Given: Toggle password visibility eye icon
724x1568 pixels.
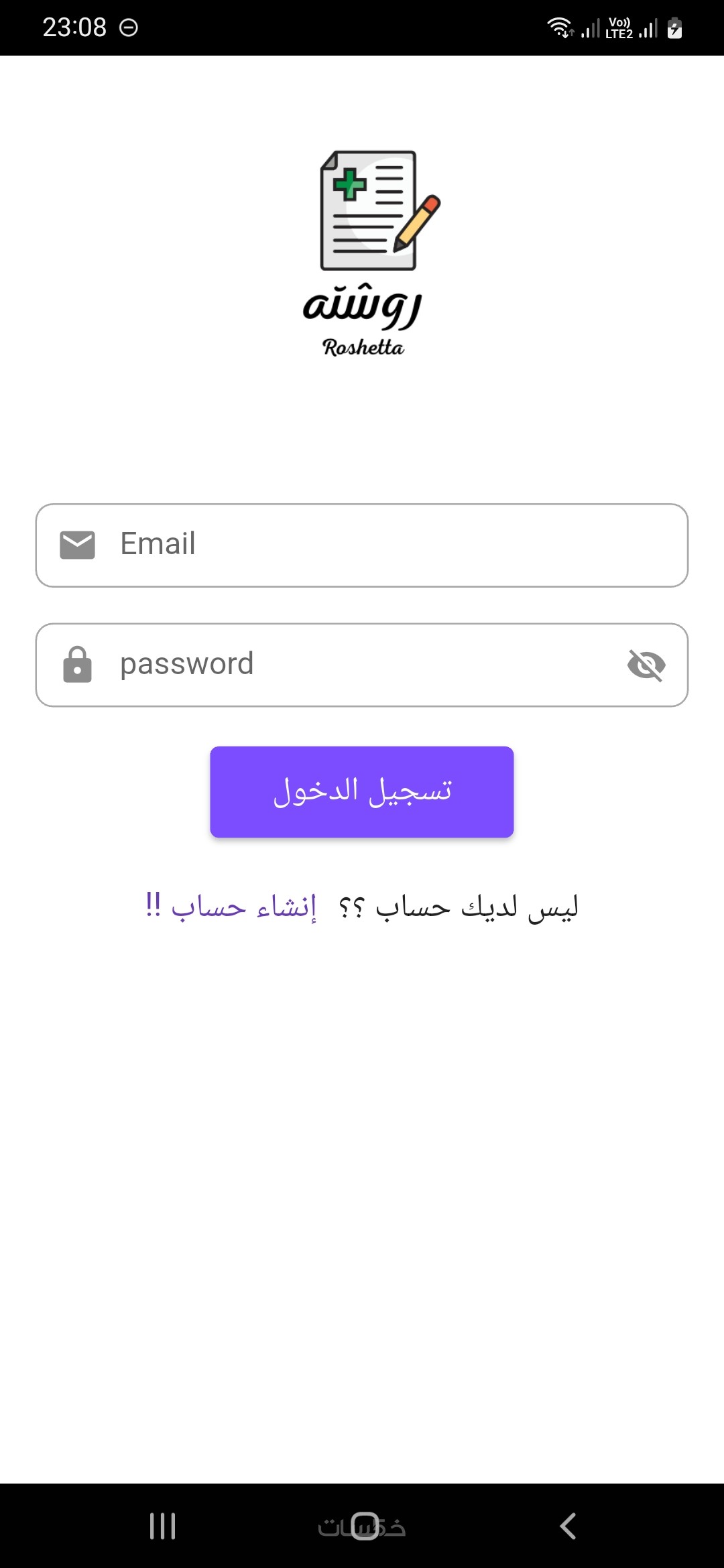Looking at the screenshot, I should click(x=646, y=665).
